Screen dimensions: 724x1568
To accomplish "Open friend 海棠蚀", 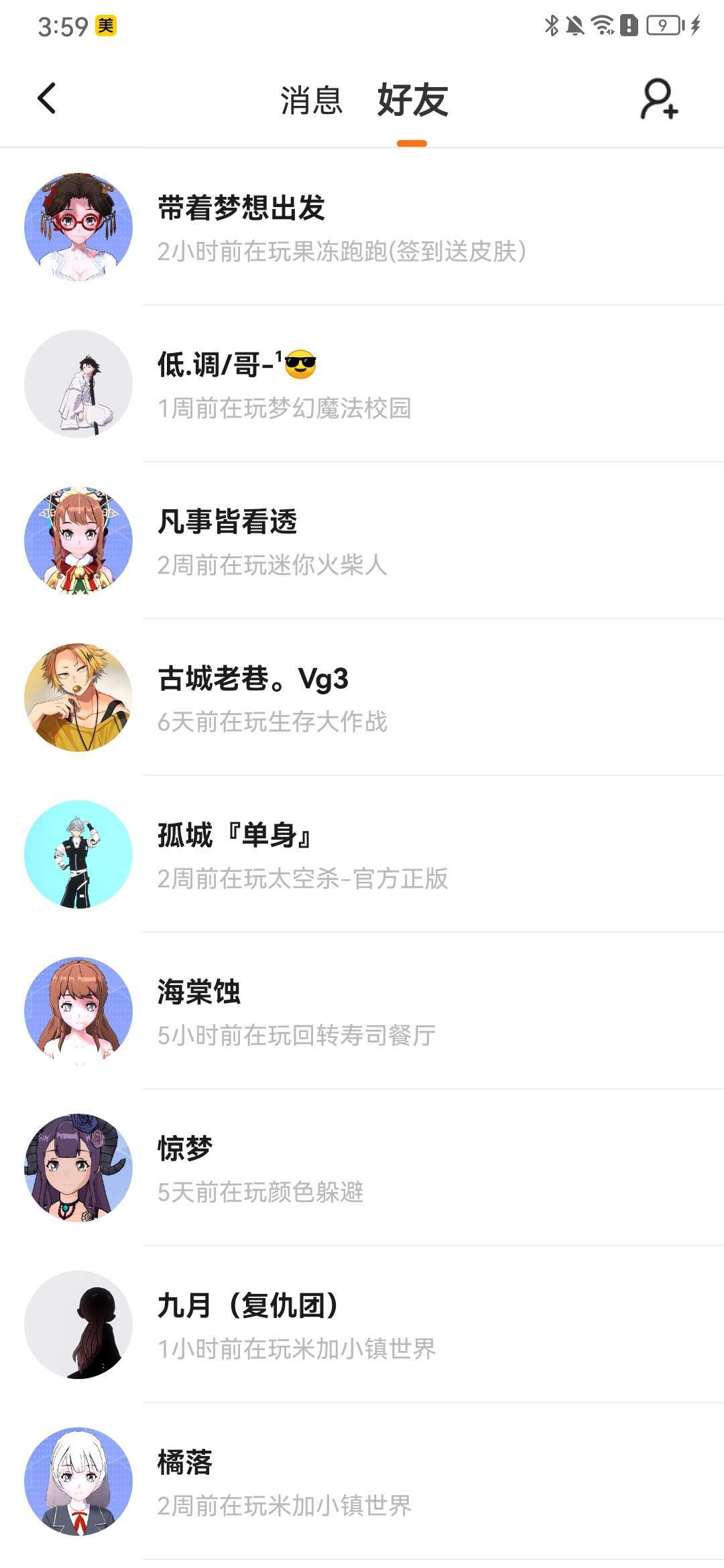I will click(x=362, y=1012).
